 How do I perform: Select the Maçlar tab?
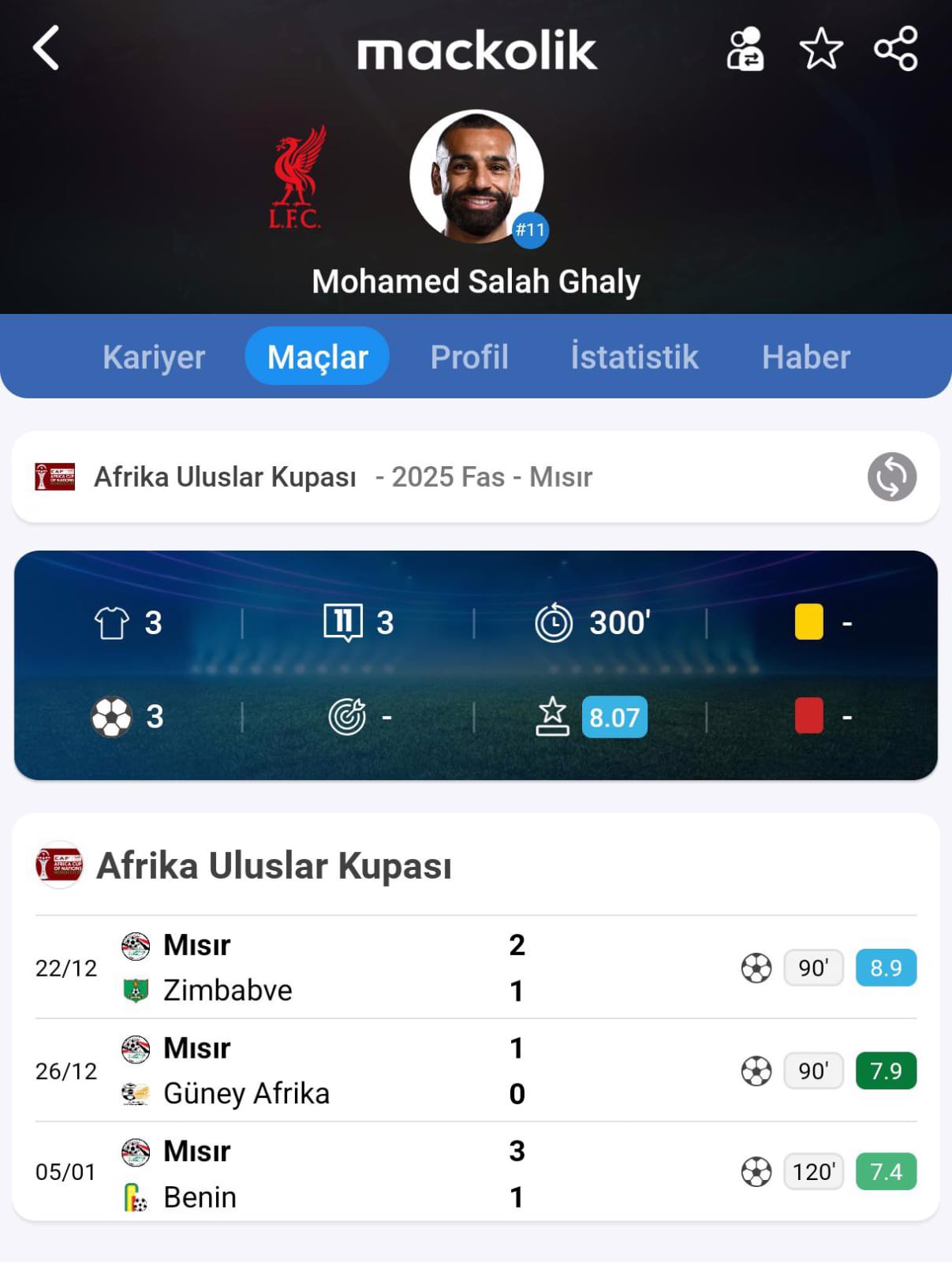(317, 357)
